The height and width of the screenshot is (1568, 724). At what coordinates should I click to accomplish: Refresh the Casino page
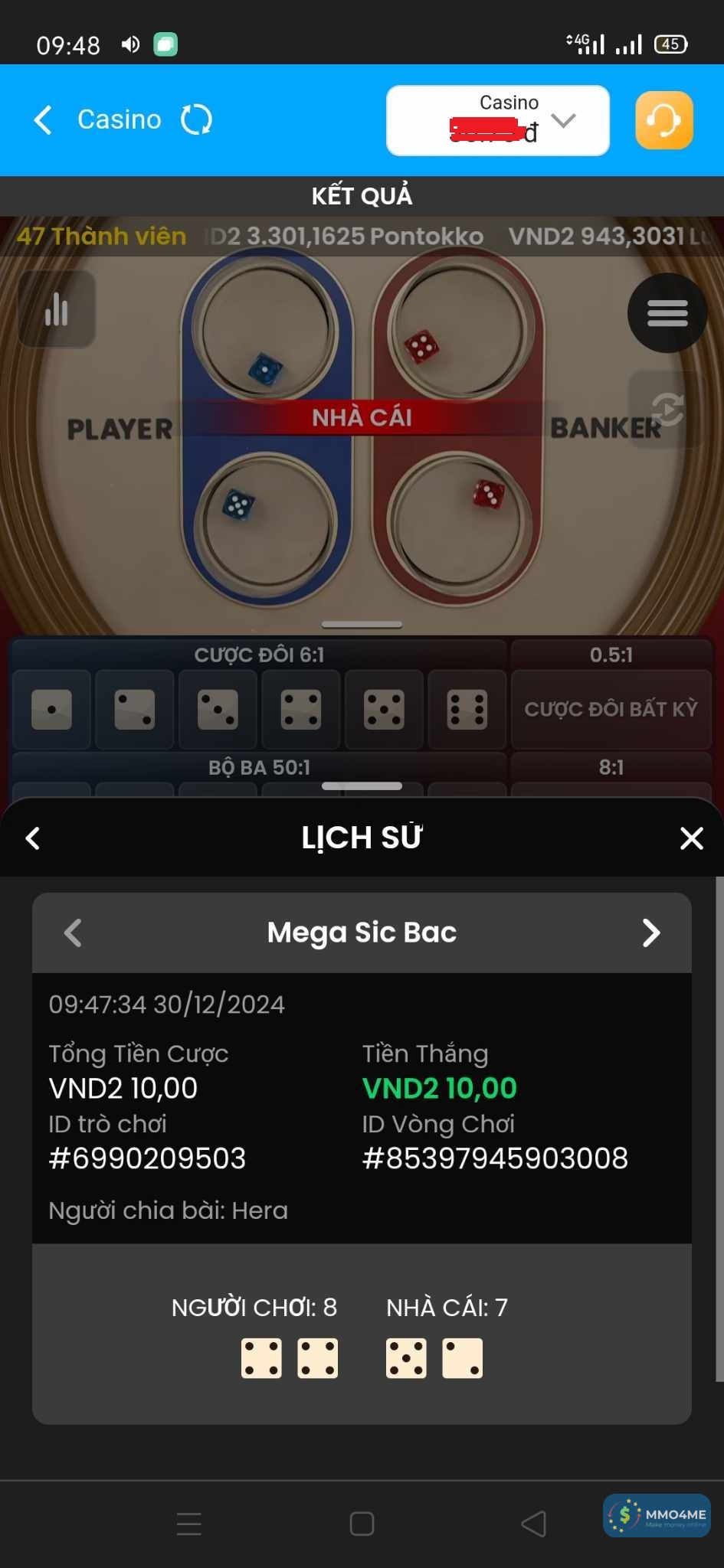[x=196, y=120]
